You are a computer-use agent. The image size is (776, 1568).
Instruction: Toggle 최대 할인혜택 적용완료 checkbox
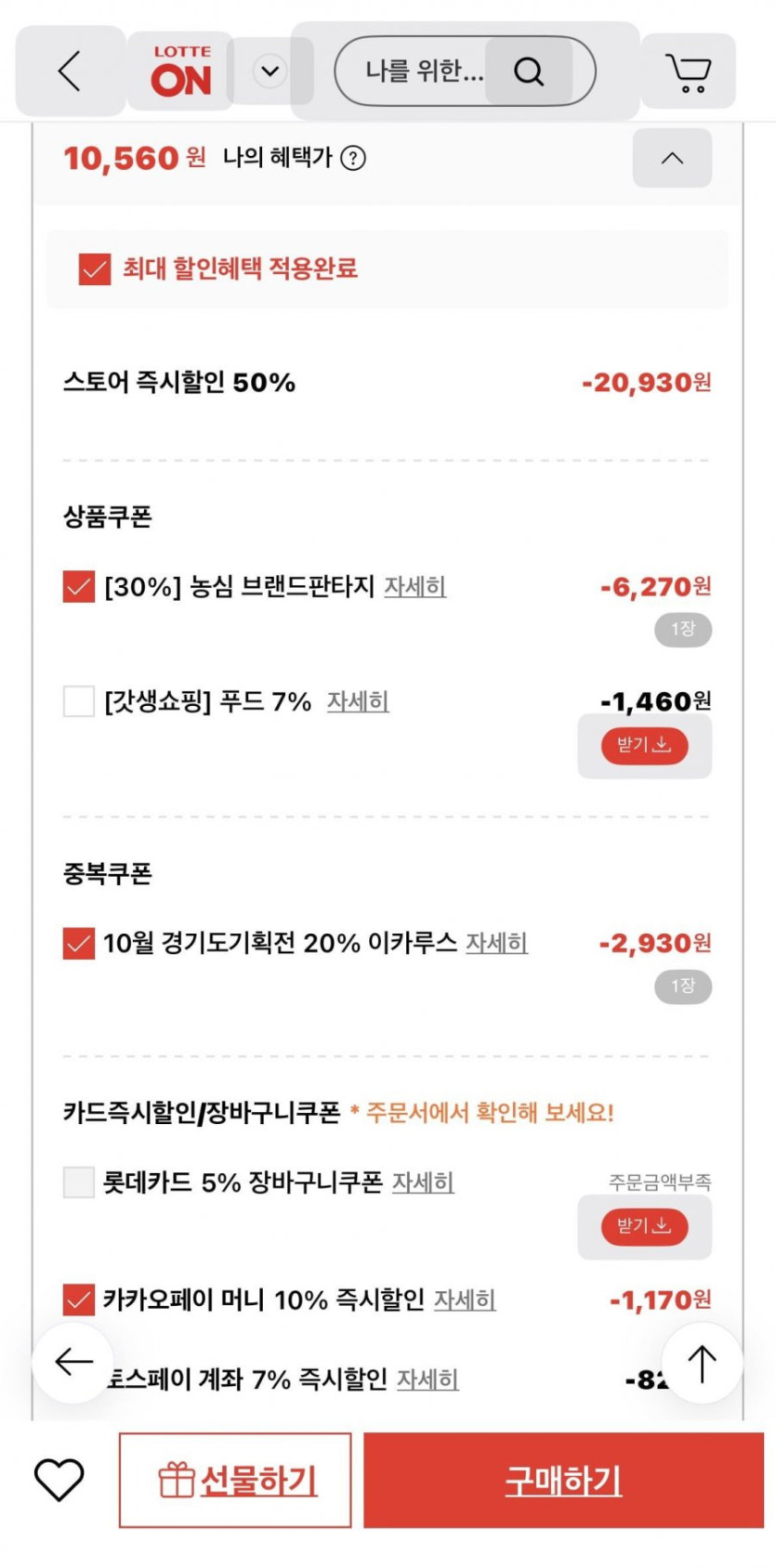click(x=95, y=269)
